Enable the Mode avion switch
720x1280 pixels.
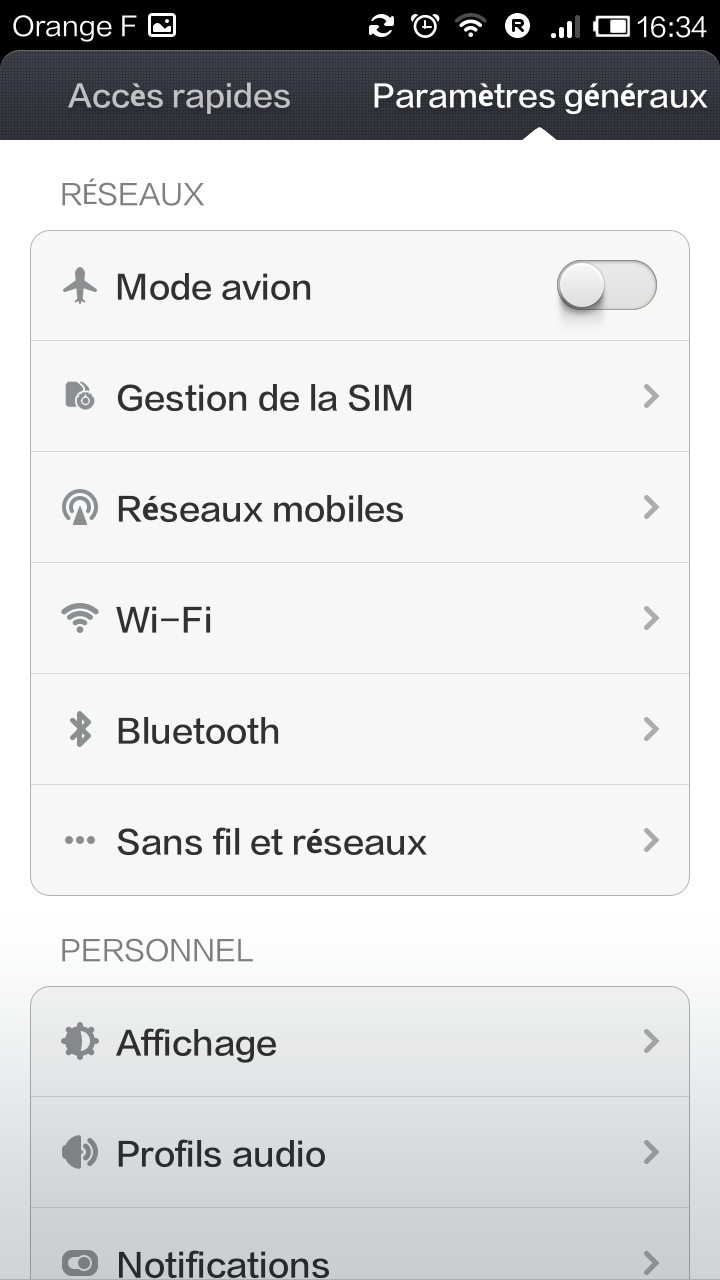606,286
